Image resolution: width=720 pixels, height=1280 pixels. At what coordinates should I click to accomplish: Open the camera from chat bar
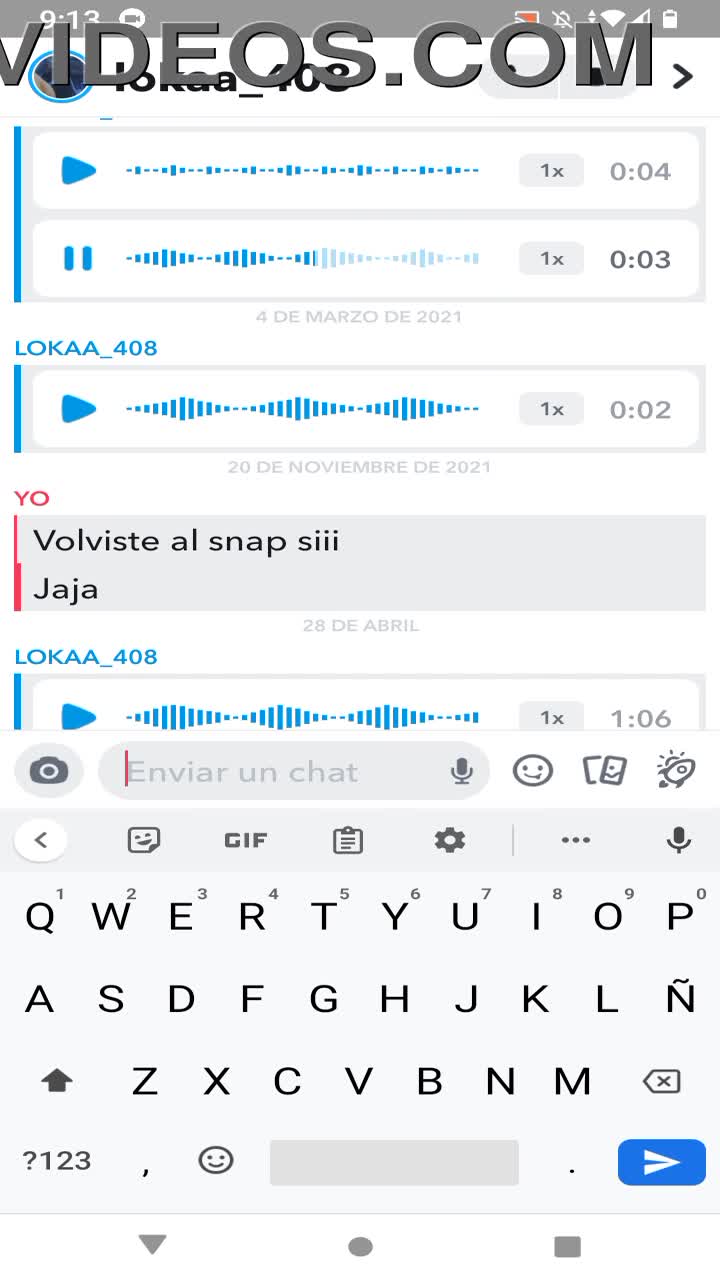pos(49,771)
